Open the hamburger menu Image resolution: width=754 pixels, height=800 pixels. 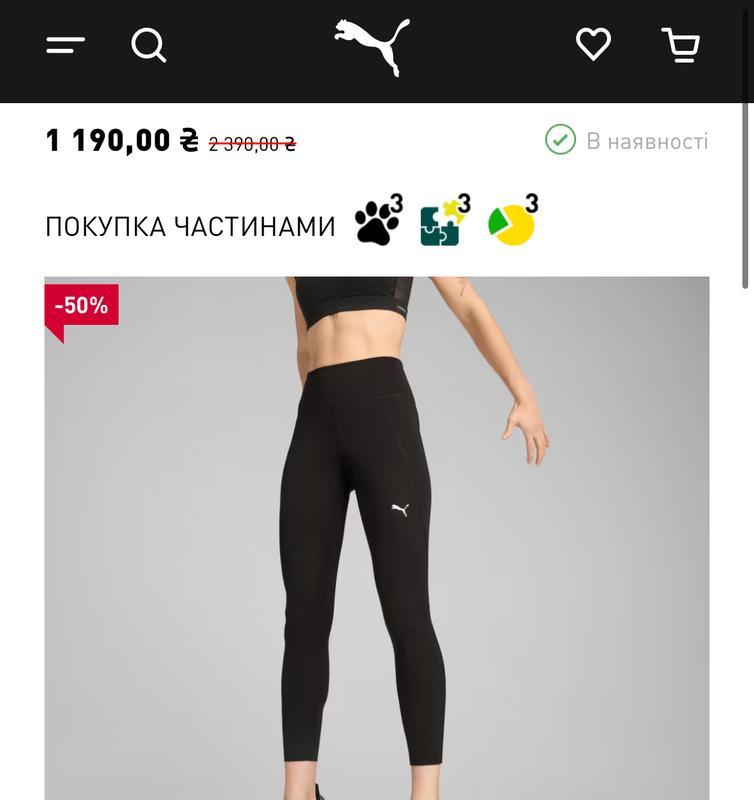point(65,45)
